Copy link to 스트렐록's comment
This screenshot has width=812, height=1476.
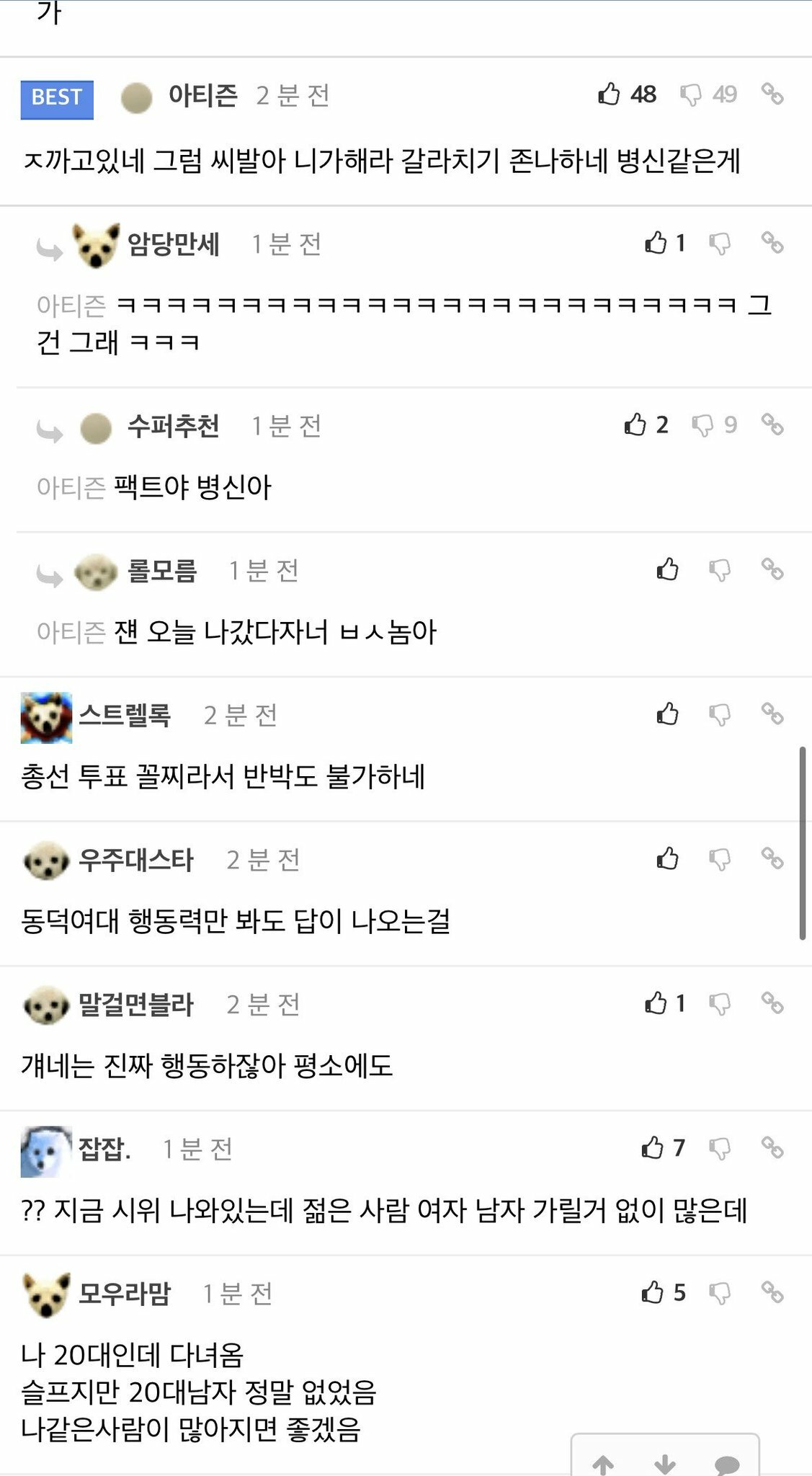tap(772, 714)
